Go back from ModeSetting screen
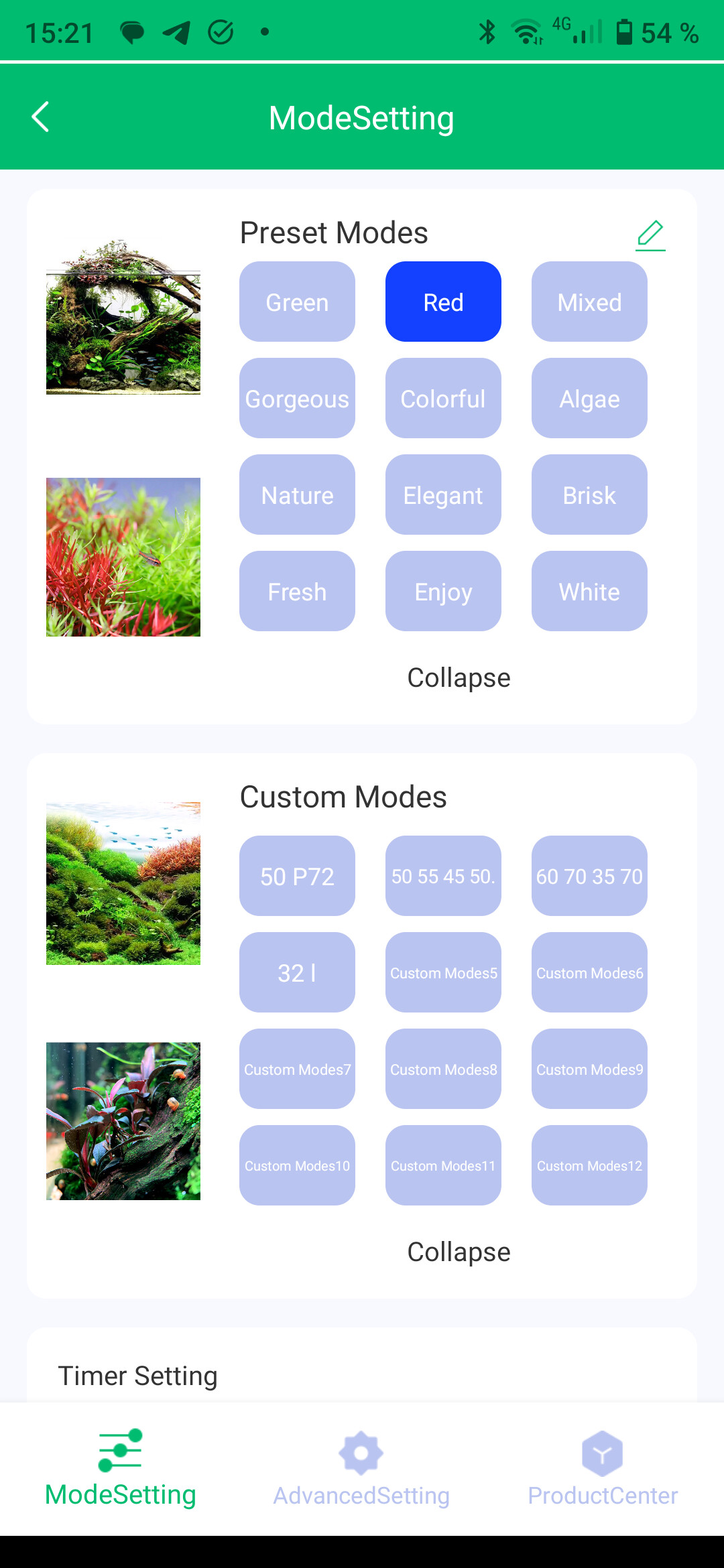The image size is (724, 1568). (x=40, y=117)
